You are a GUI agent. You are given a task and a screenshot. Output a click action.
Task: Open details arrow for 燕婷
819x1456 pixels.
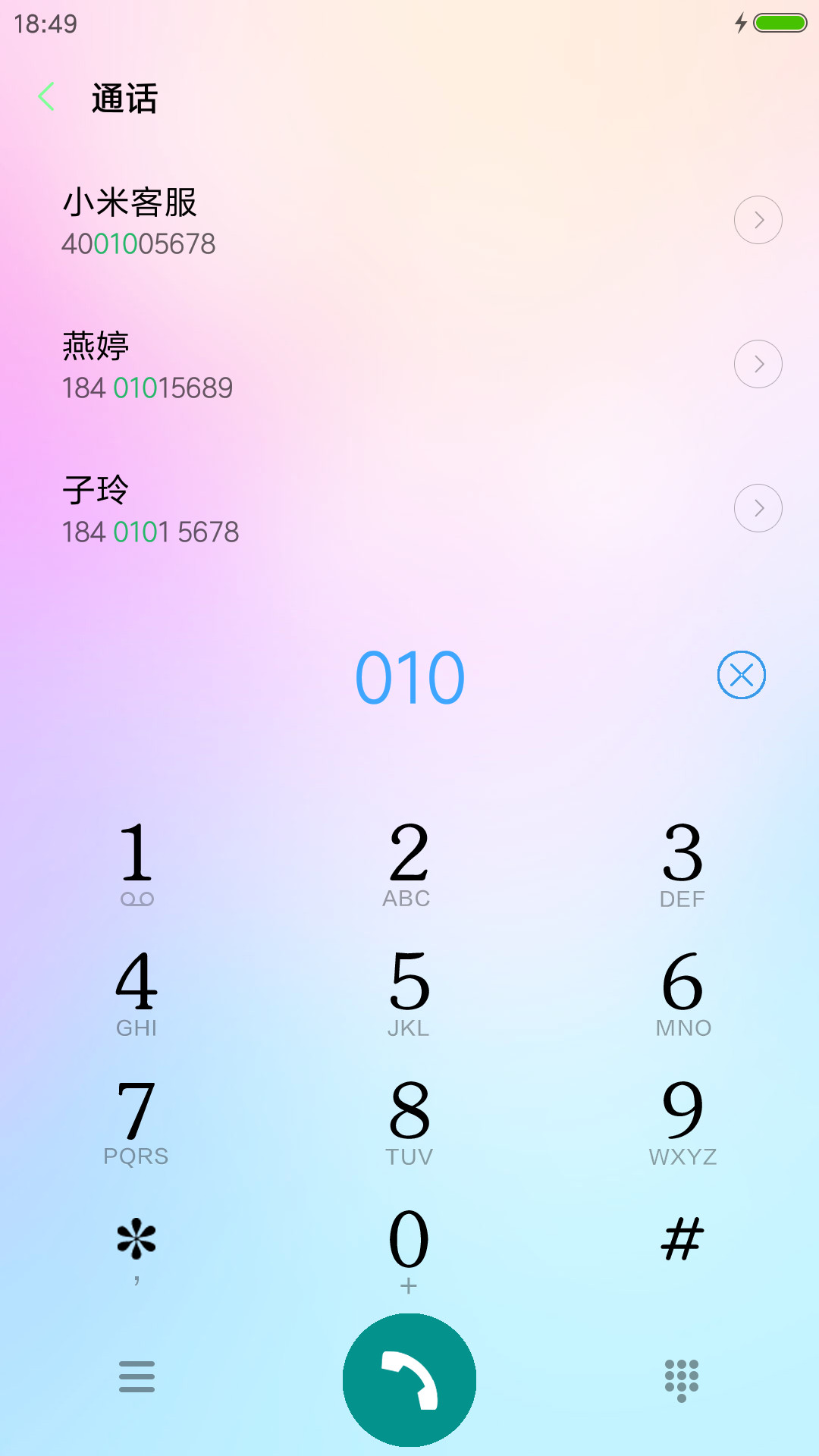click(758, 364)
